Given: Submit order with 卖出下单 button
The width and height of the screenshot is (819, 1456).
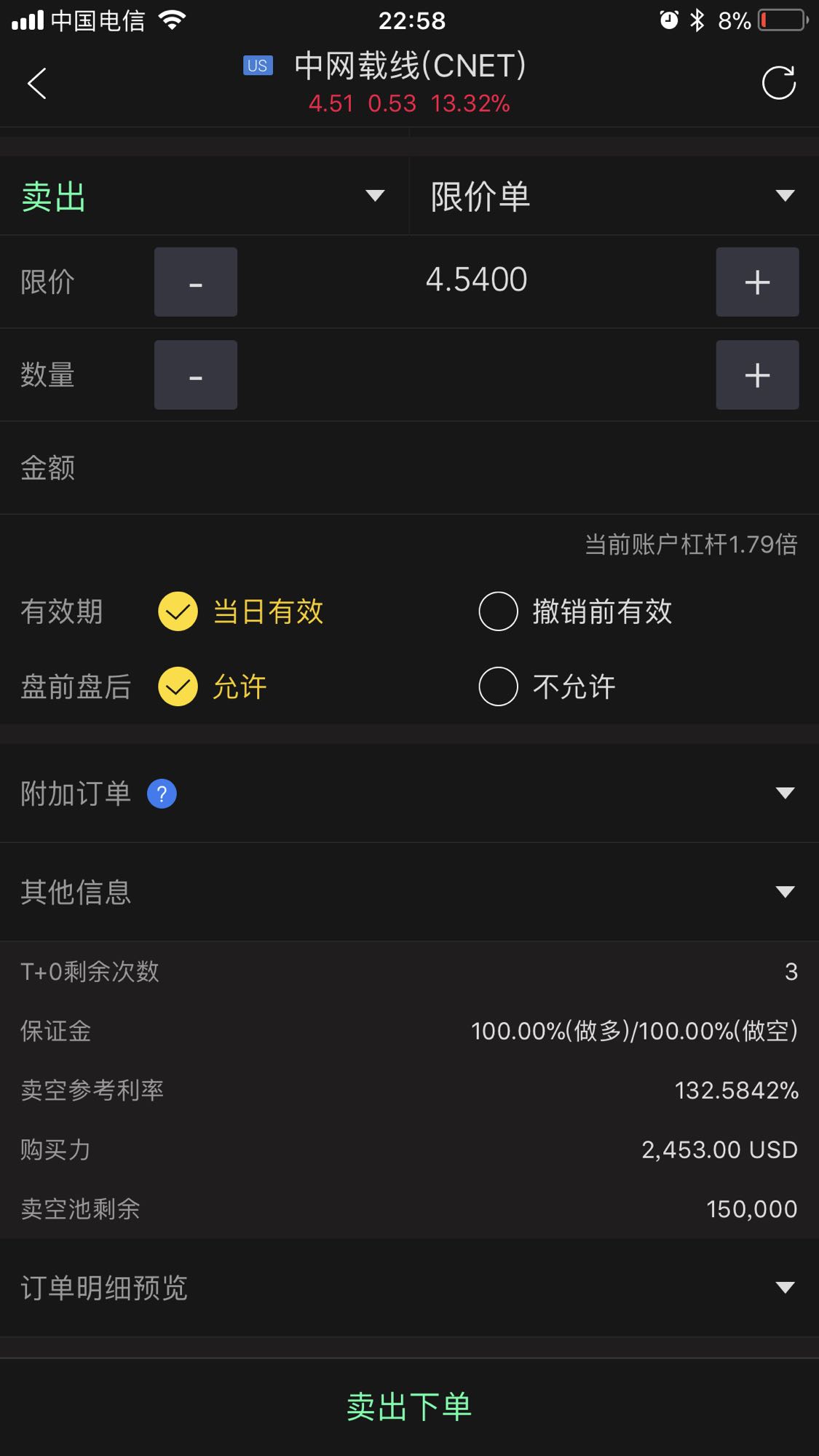Looking at the screenshot, I should click(x=409, y=1407).
